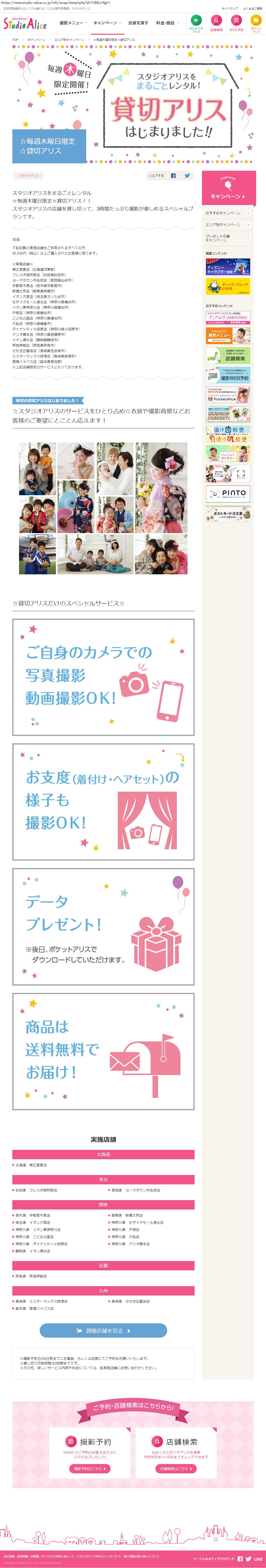The image size is (266, 1568).
Task: Share this page on Facebook
Action: pos(173,175)
